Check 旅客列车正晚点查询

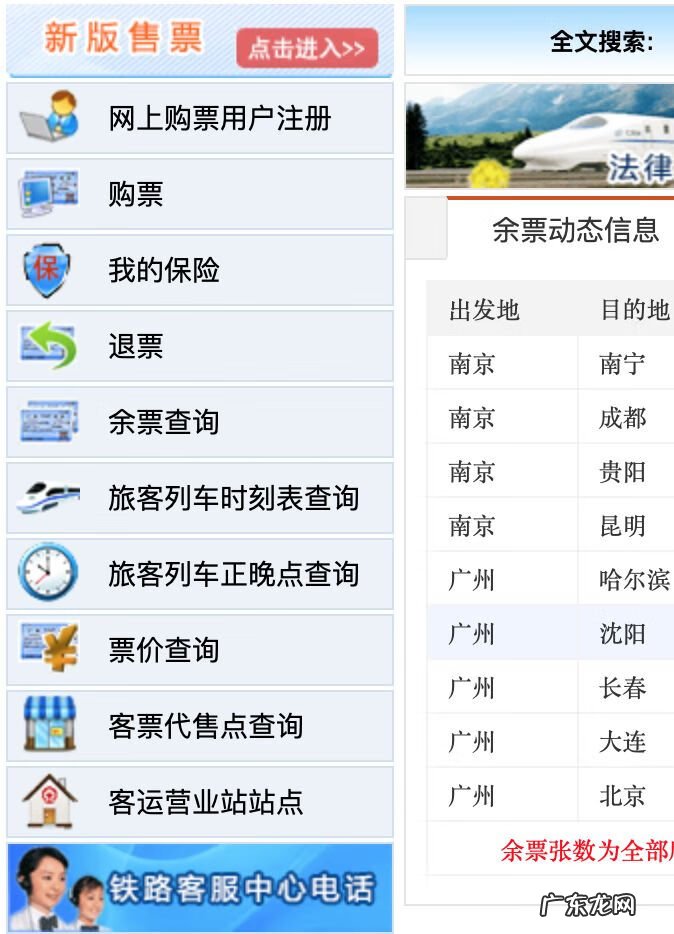(x=200, y=574)
